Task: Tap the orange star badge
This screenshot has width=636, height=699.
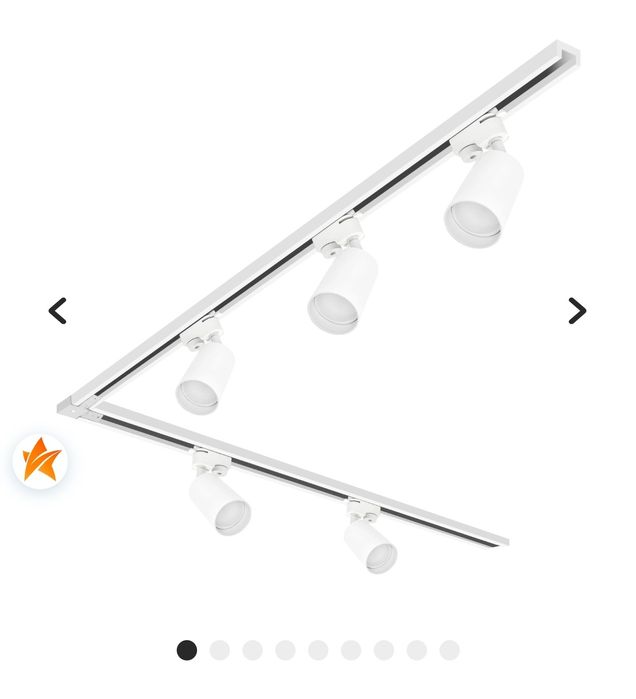Action: click(x=41, y=461)
